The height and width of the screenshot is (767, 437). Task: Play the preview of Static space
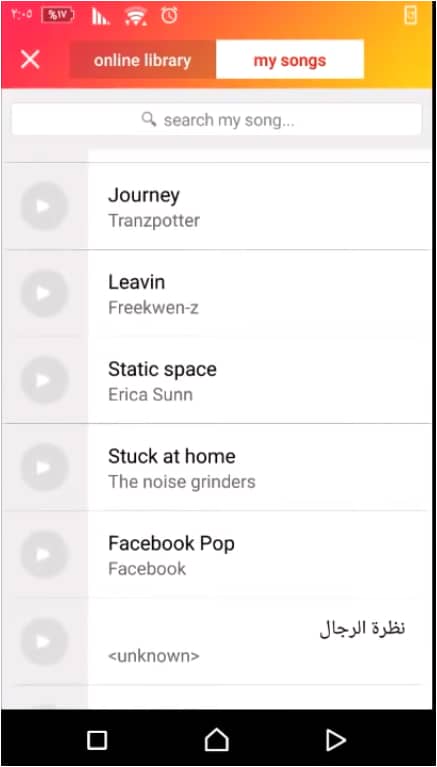44,381
